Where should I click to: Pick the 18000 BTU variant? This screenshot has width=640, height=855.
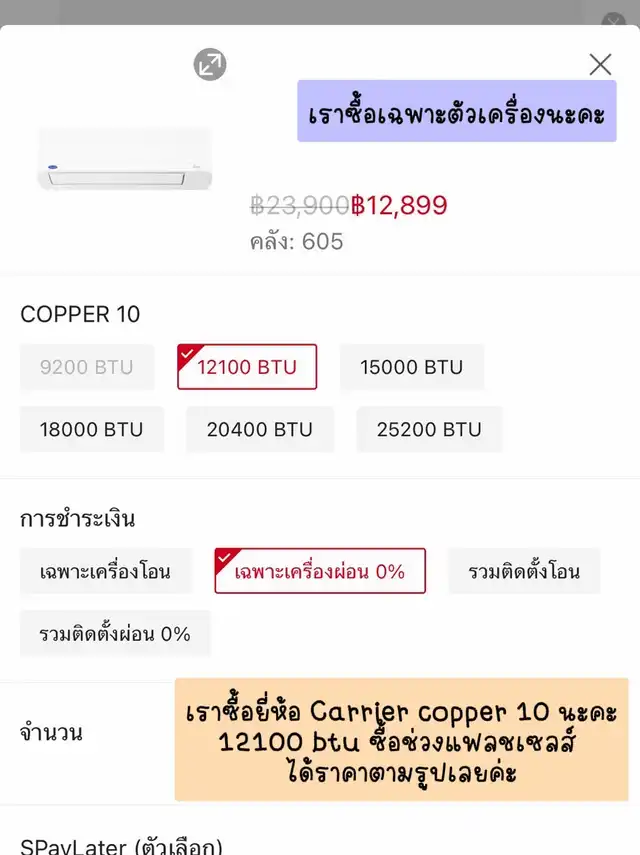tap(92, 429)
